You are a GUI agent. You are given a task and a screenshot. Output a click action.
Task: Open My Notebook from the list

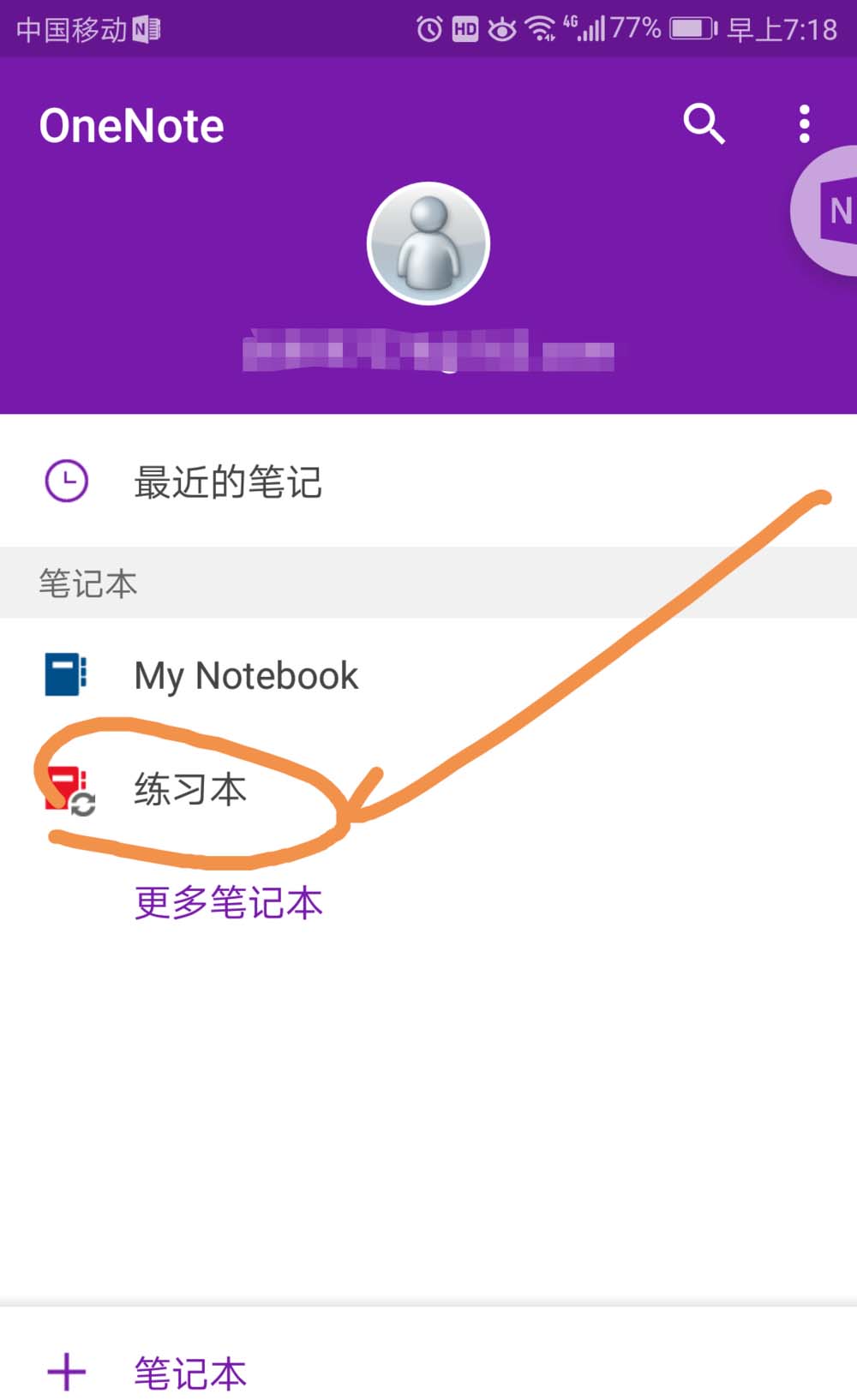[x=245, y=675]
